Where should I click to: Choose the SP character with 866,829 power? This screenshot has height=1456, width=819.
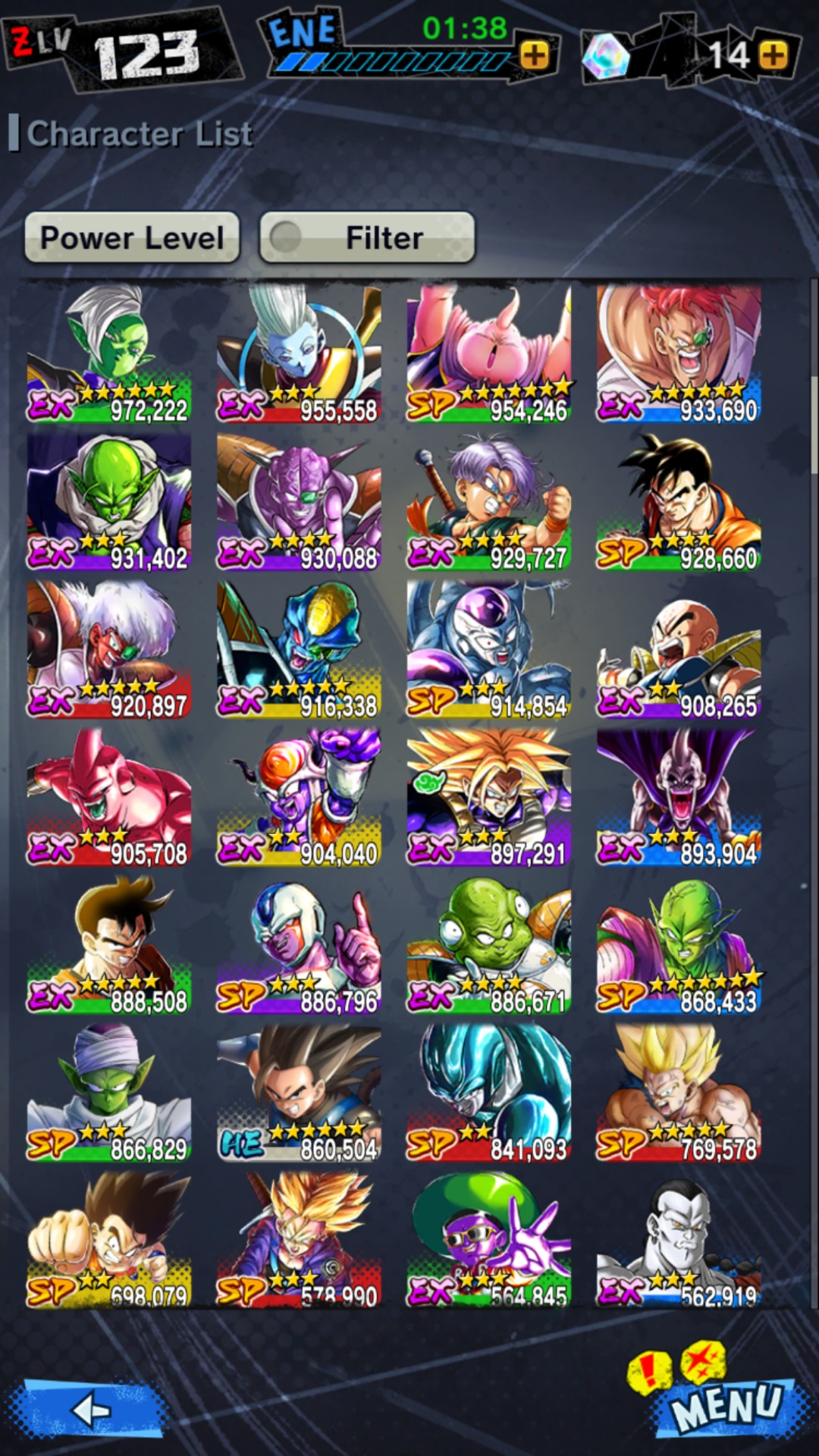[x=109, y=1093]
